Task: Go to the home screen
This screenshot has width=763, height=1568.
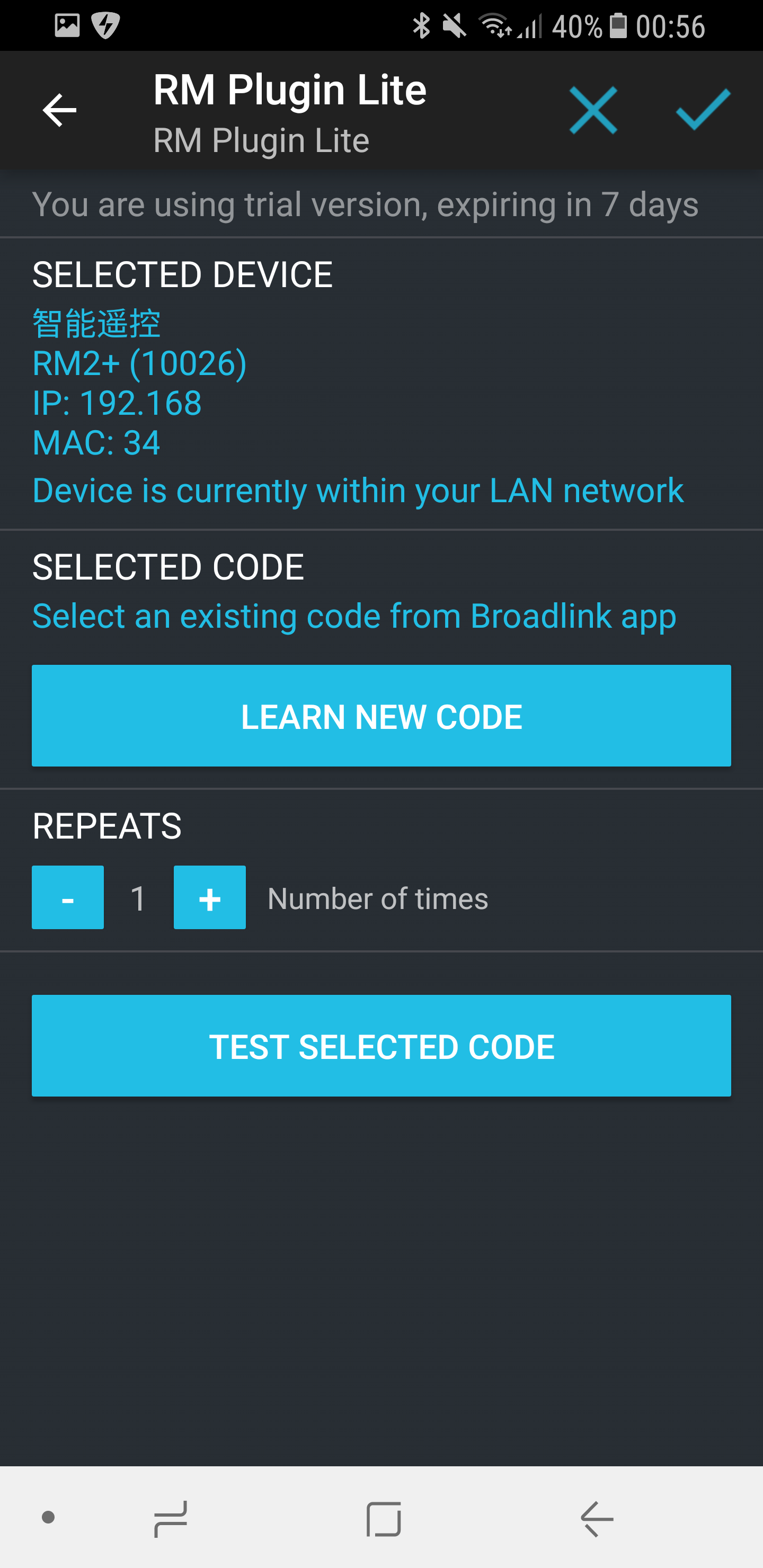Action: tap(384, 1519)
